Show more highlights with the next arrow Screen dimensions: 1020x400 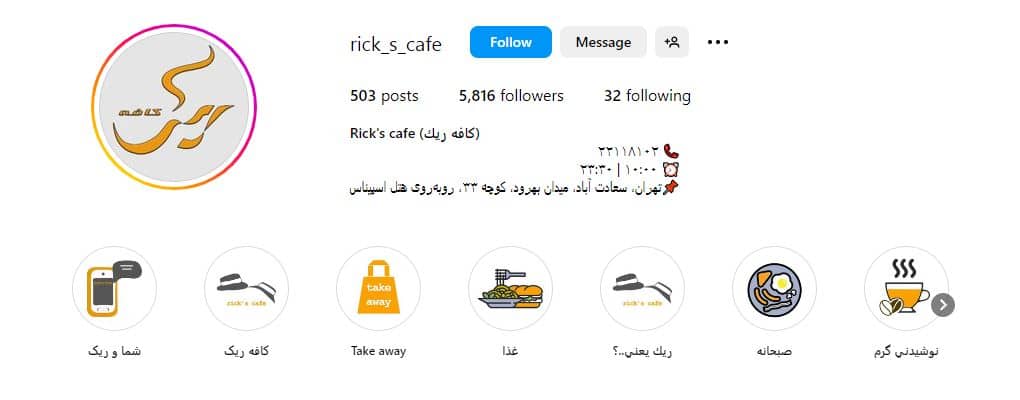tap(943, 306)
